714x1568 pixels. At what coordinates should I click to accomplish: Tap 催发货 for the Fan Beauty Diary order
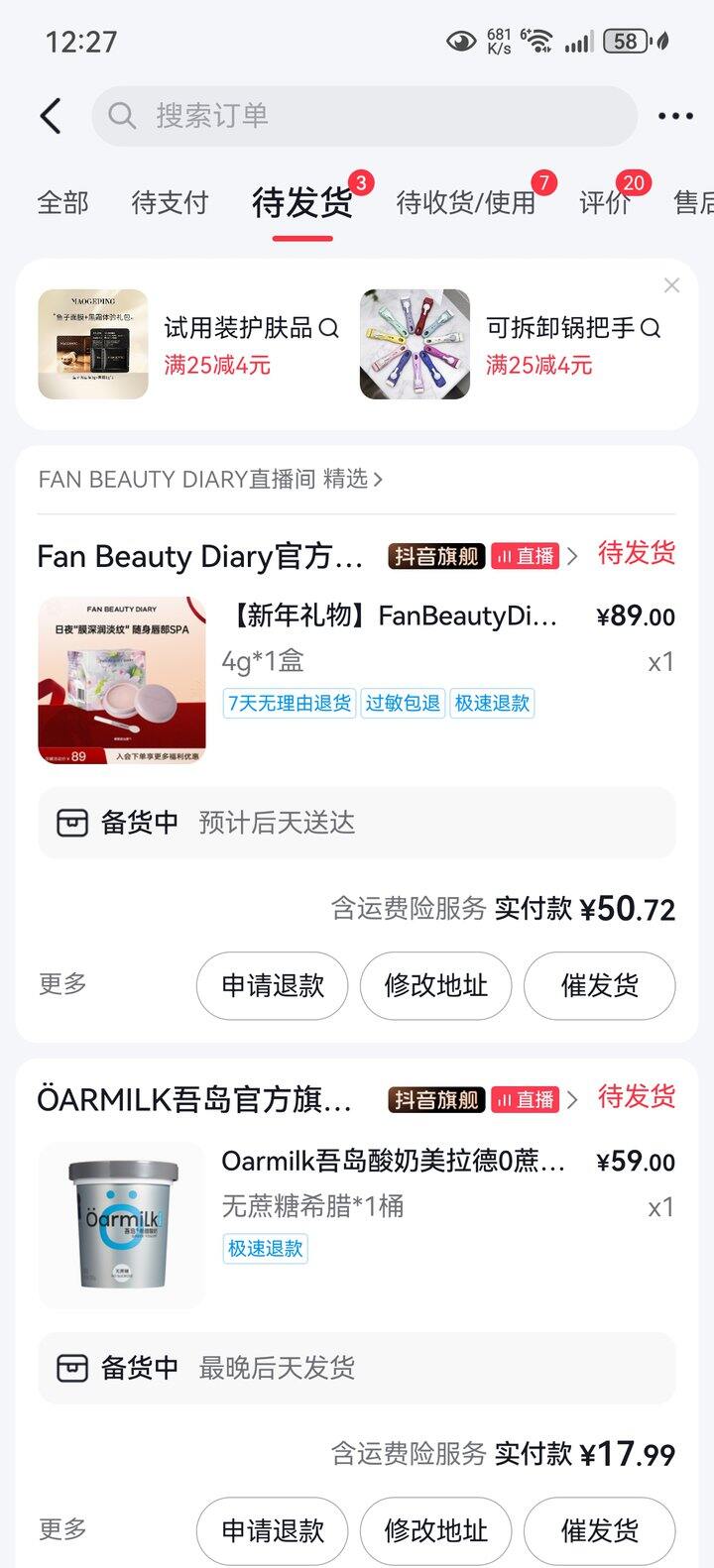click(599, 985)
